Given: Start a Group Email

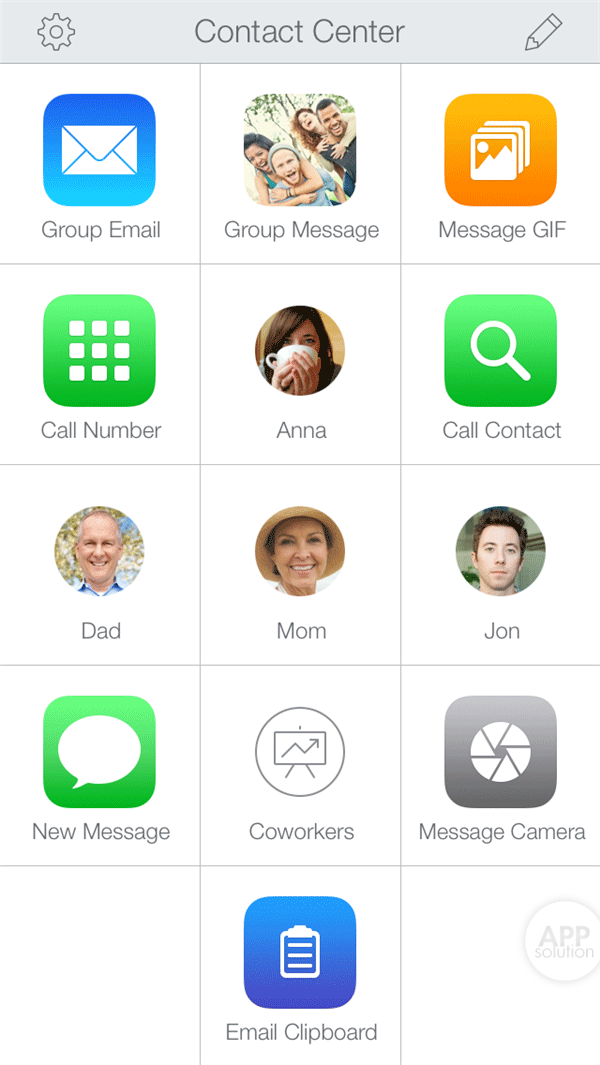Looking at the screenshot, I should click(x=100, y=150).
